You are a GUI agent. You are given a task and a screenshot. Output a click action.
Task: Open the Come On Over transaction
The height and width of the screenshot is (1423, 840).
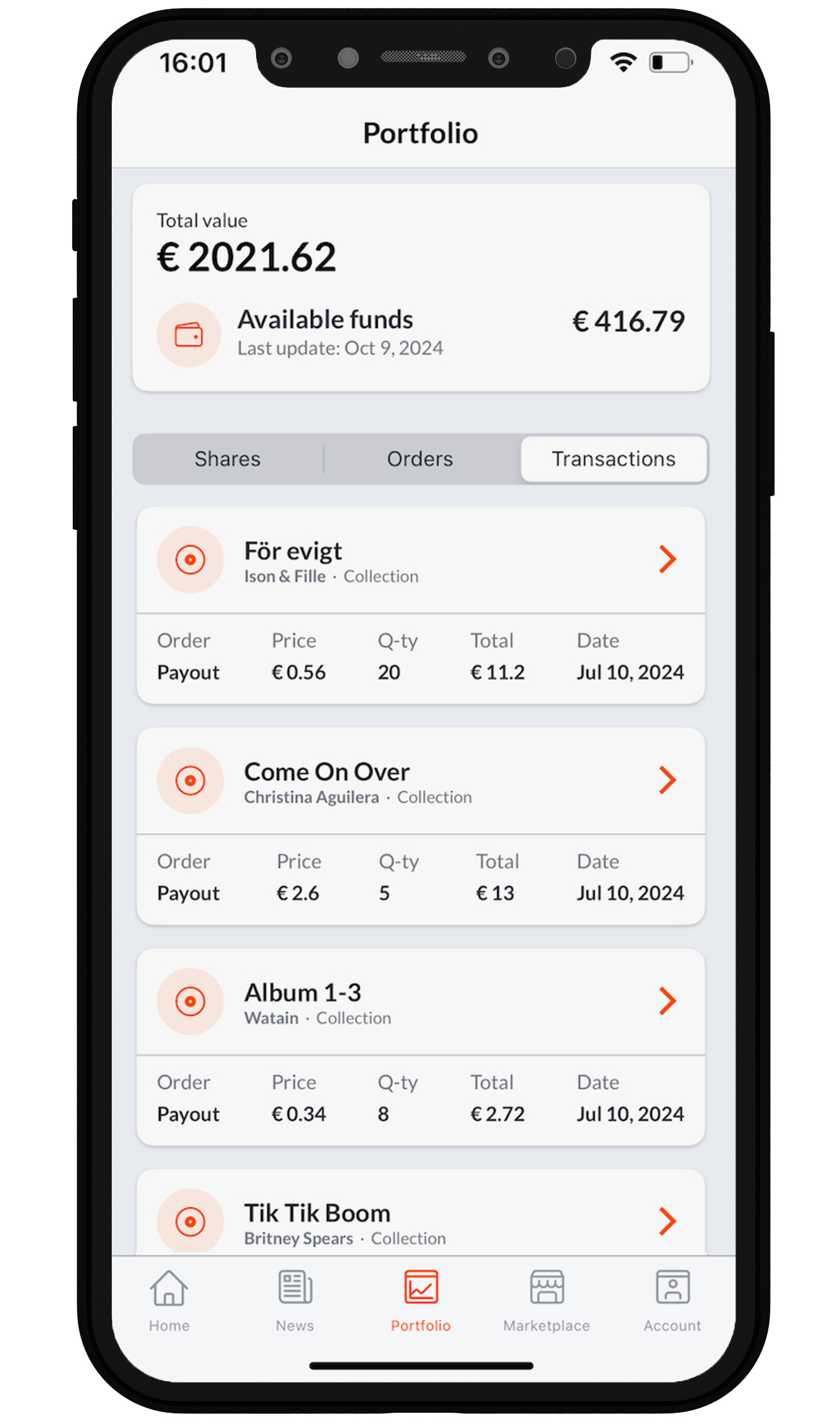(x=667, y=780)
